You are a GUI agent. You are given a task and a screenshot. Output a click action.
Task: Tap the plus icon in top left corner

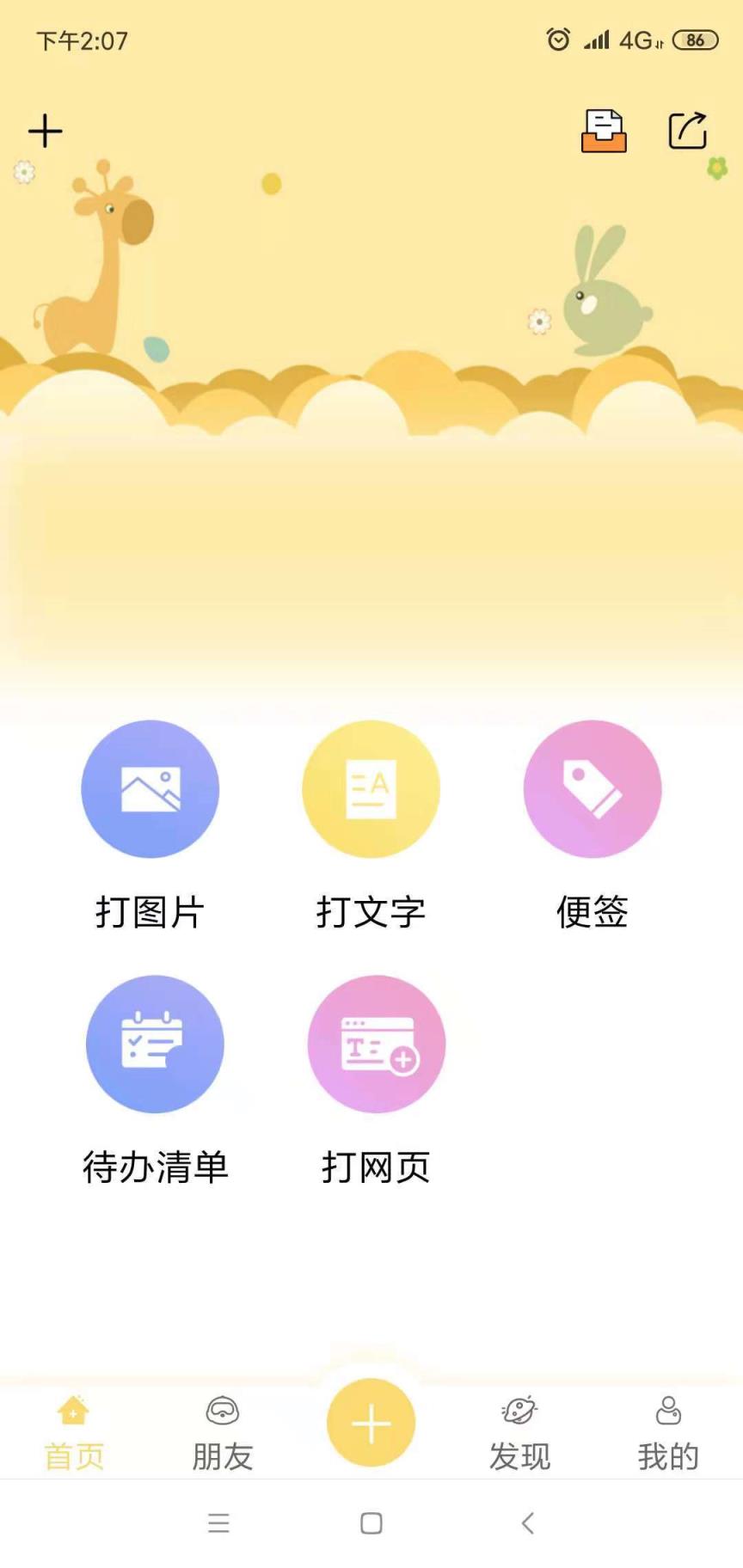click(x=45, y=131)
